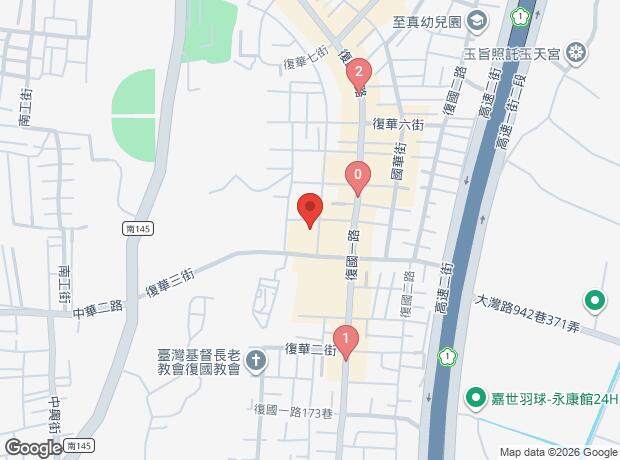Tap the map marker labeled 0
Viewport: 620px width, 460px height.
[x=358, y=176]
